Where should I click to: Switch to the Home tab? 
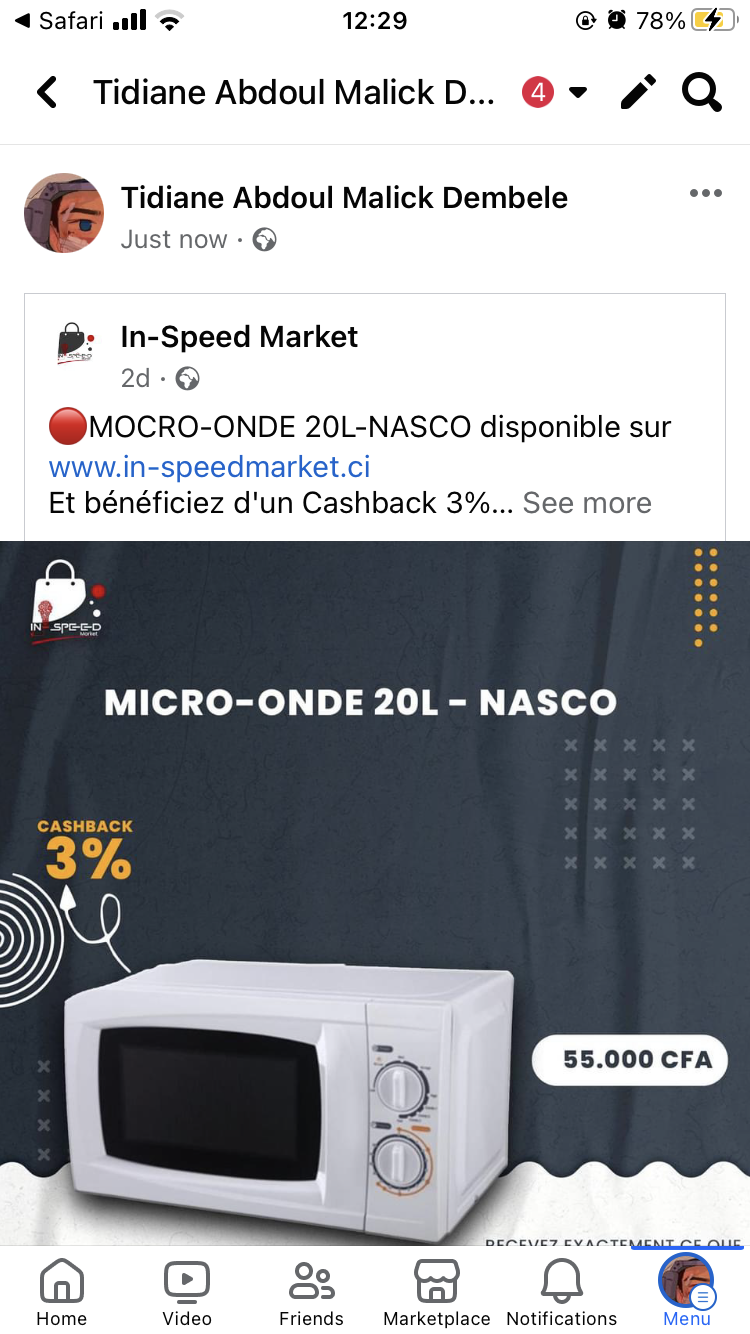click(x=62, y=1291)
